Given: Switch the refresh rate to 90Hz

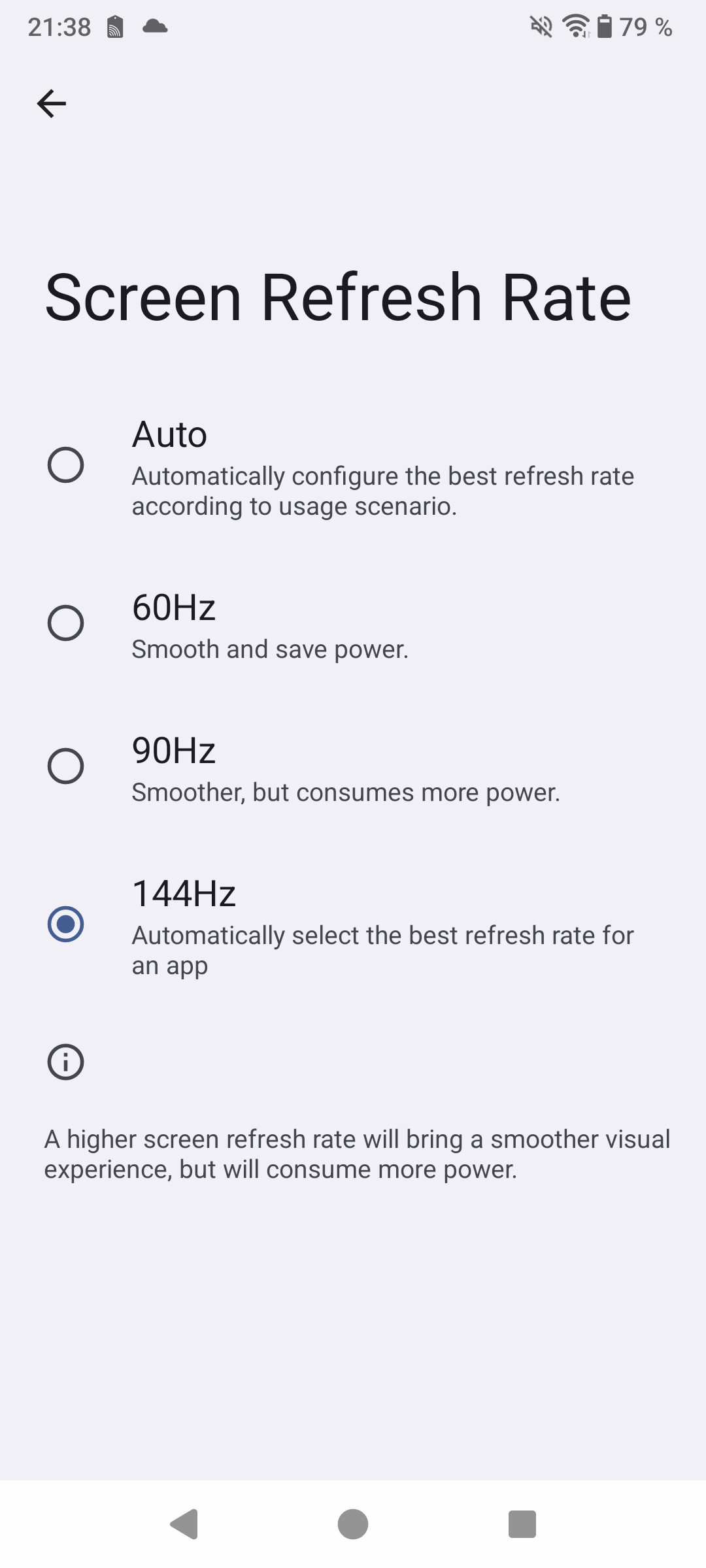Looking at the screenshot, I should point(66,766).
